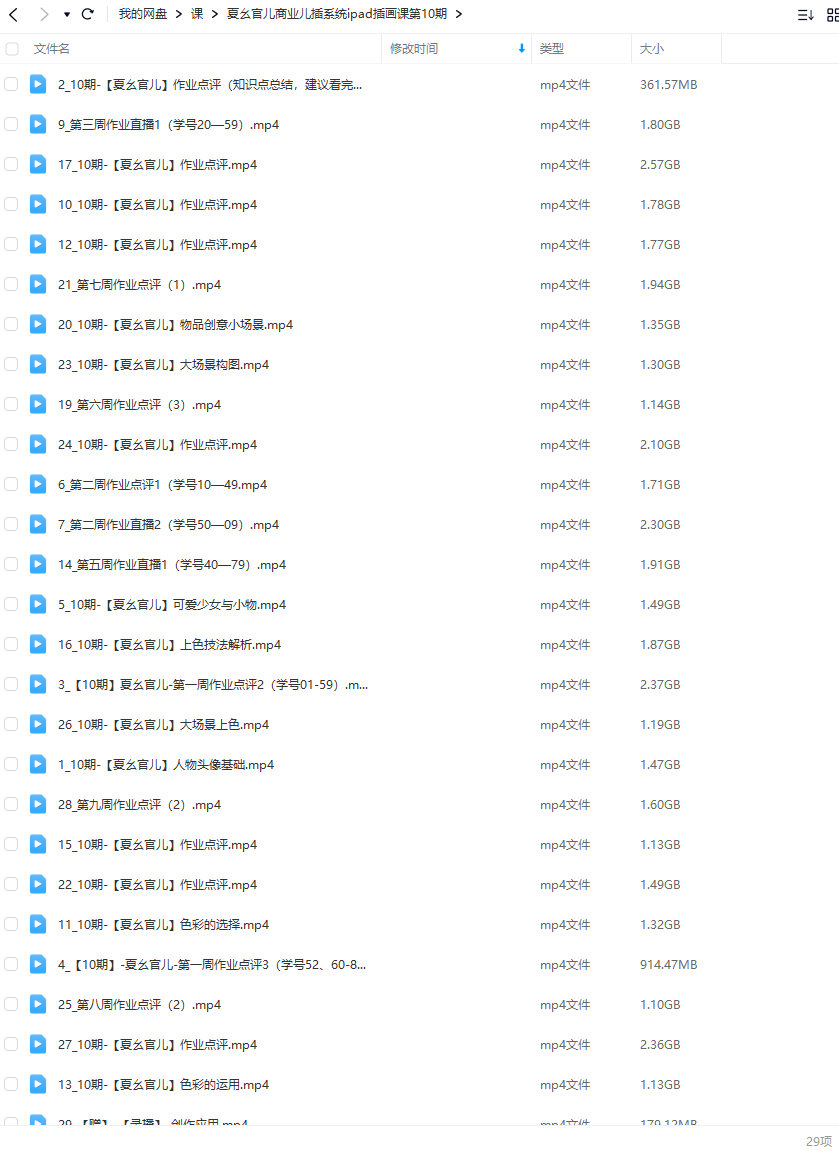Sort by 修改时间 column
Viewport: 839px width, 1152px height.
(x=414, y=49)
